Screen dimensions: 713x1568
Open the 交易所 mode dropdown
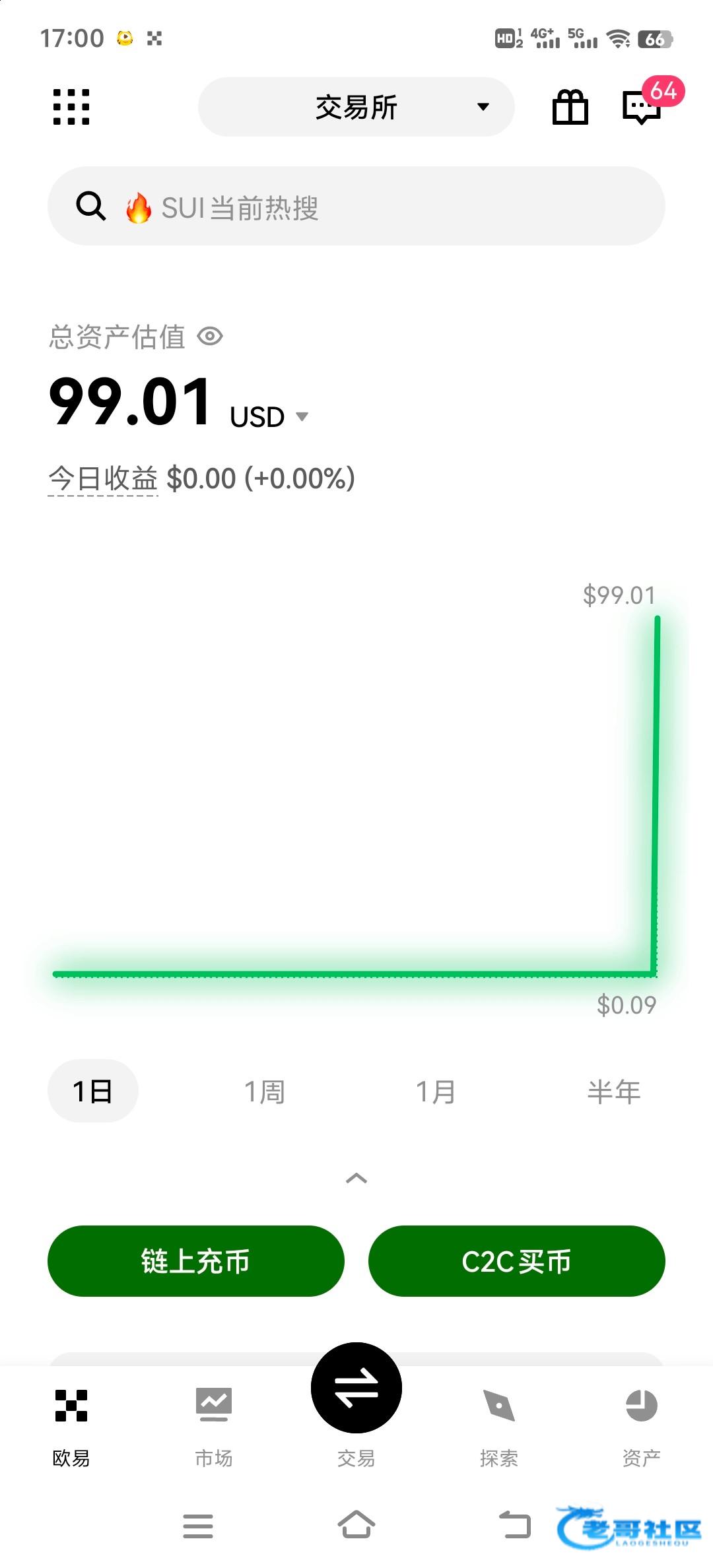click(356, 107)
